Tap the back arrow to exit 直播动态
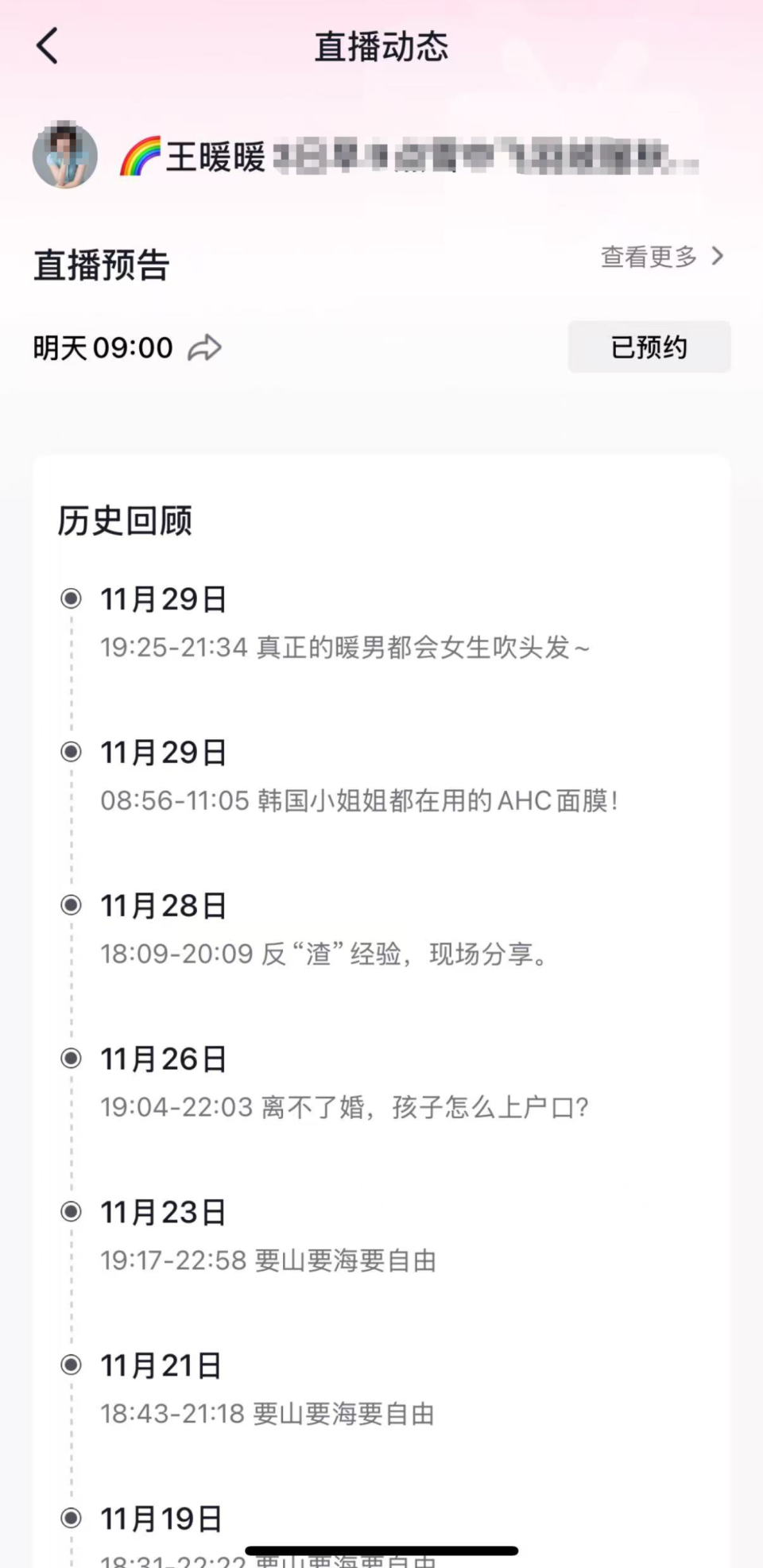The image size is (763, 1568). point(48,45)
